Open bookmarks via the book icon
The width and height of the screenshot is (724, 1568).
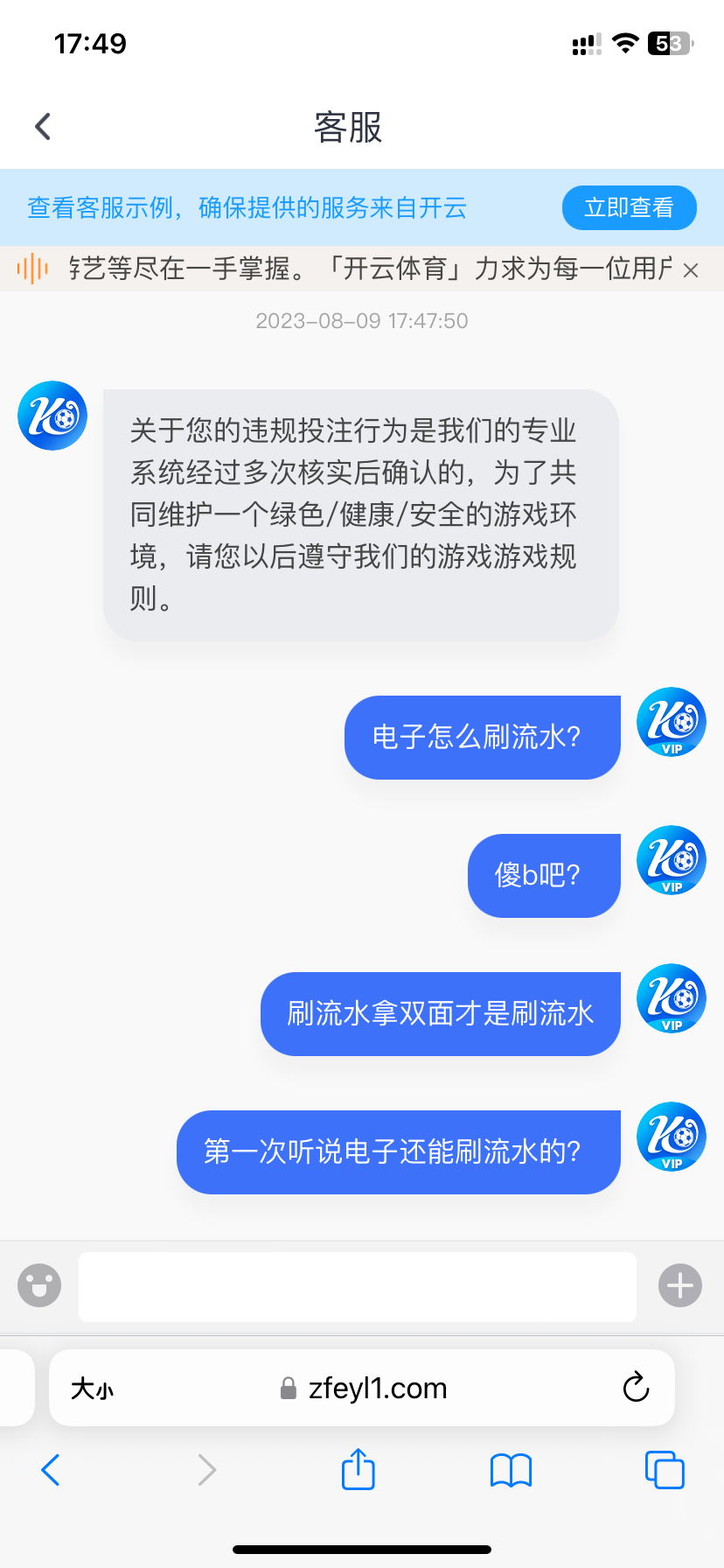pos(512,1470)
